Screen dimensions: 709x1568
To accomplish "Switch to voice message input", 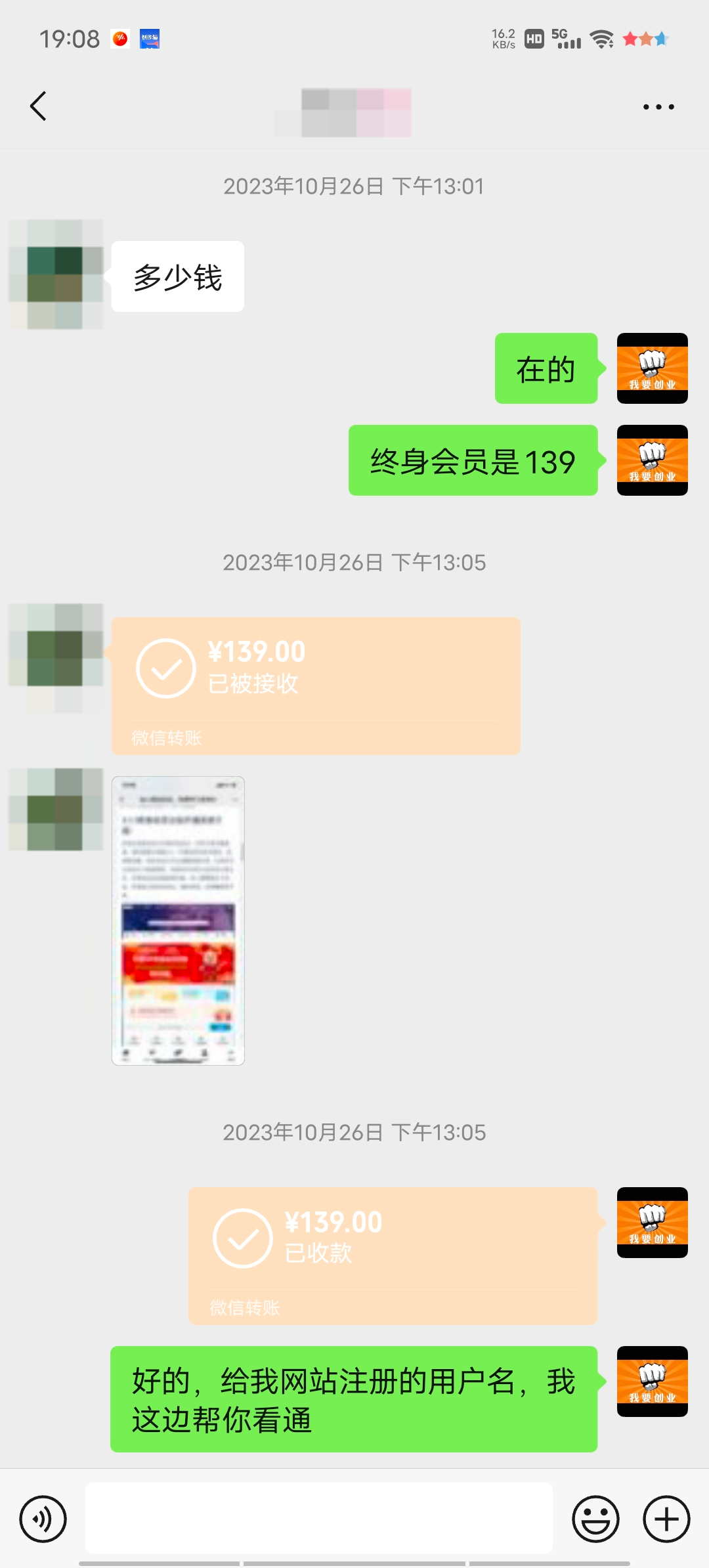I will pyautogui.click(x=43, y=1519).
